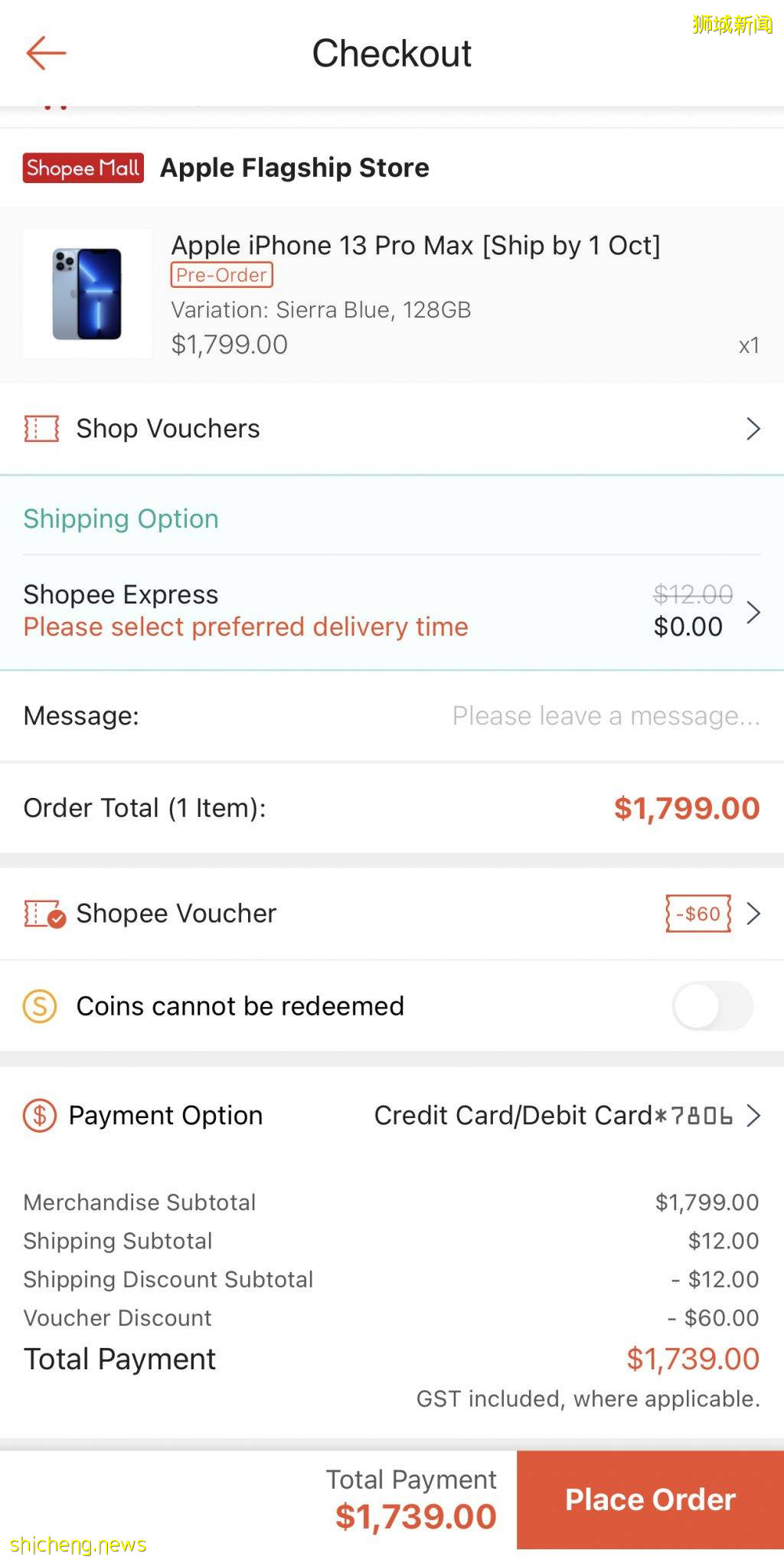Go back from the Checkout page
The height and width of the screenshot is (1560, 784).
click(46, 53)
